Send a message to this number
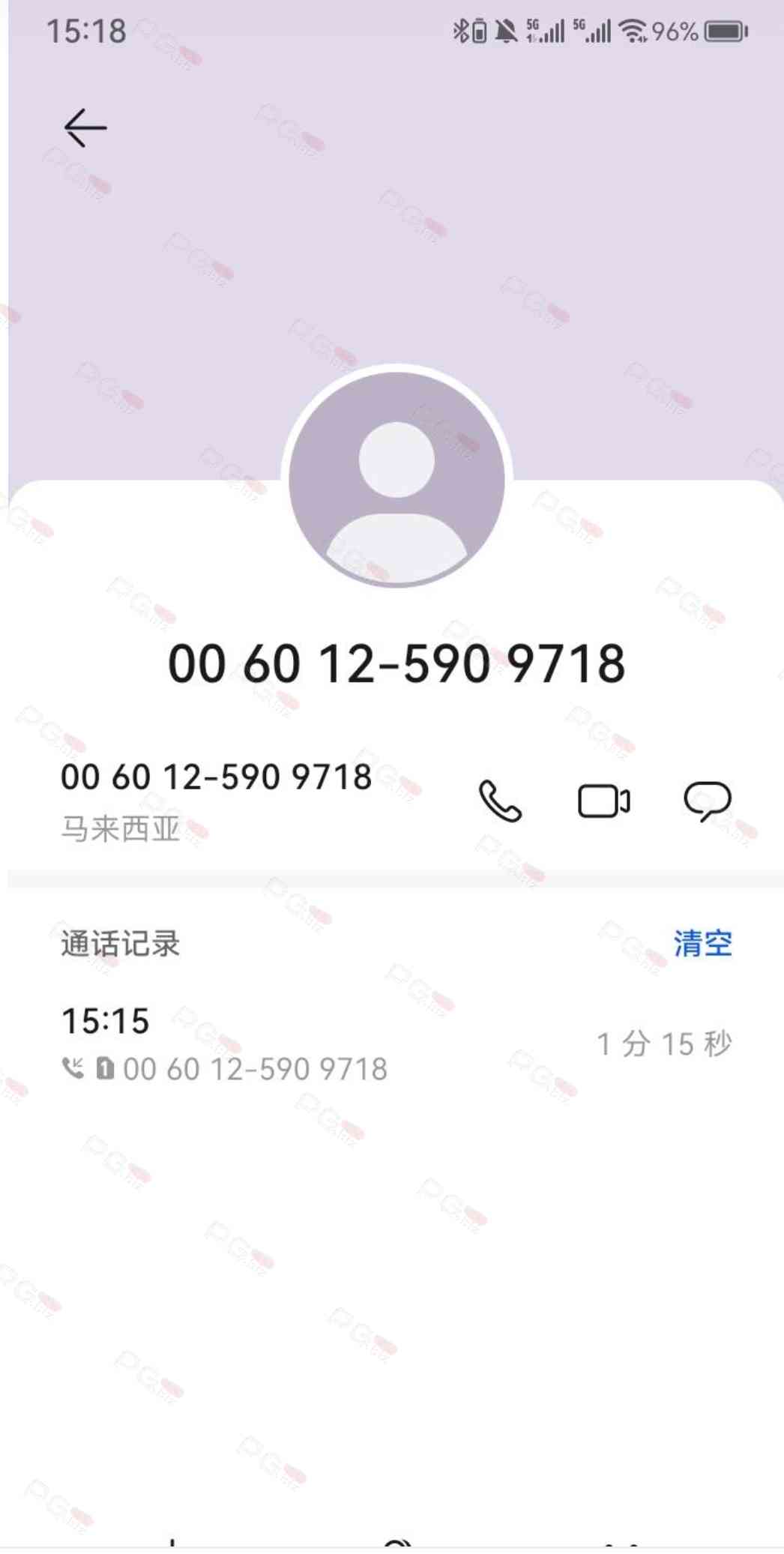 (707, 801)
